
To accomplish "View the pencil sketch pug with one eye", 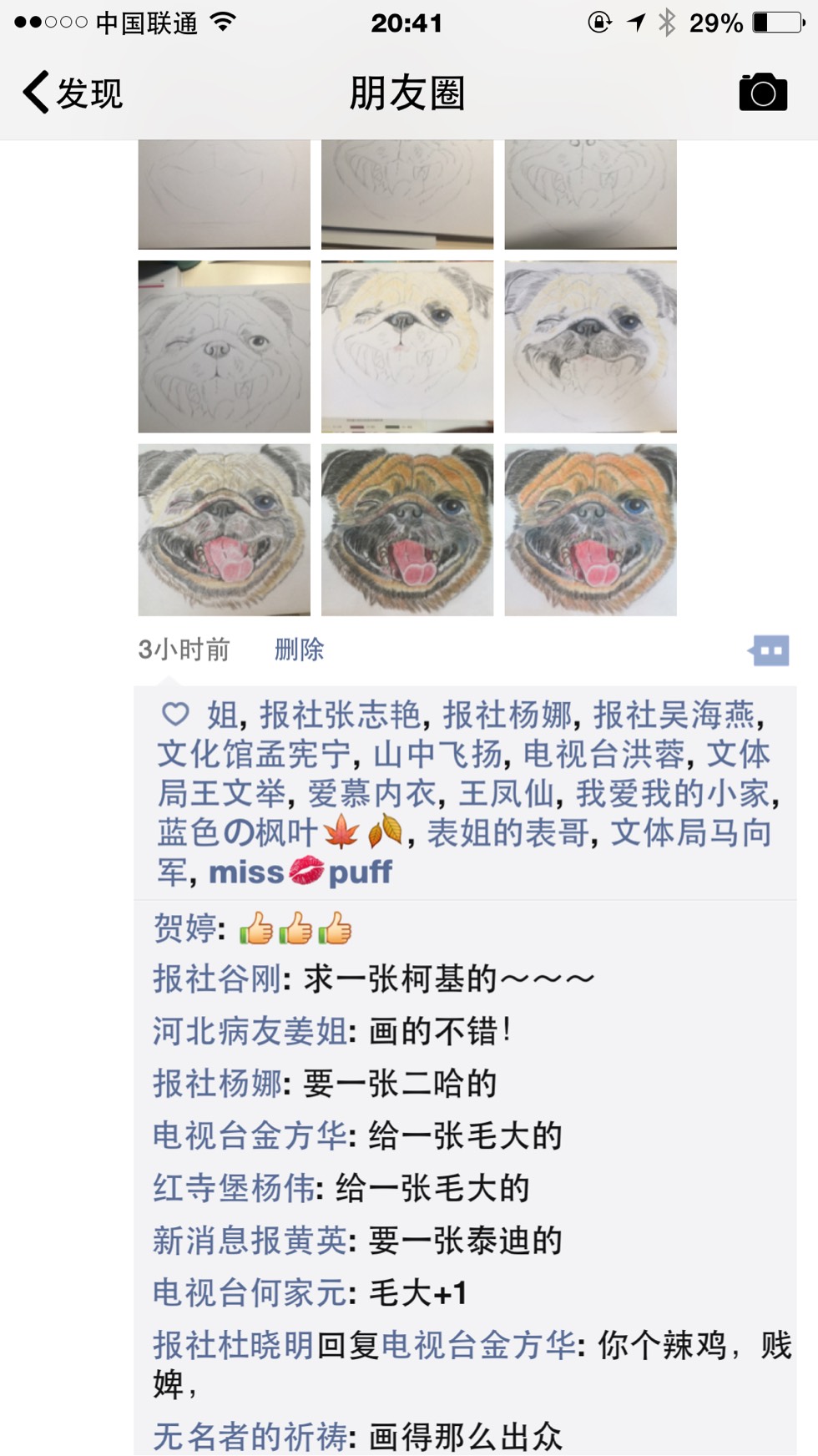I will click(x=224, y=346).
